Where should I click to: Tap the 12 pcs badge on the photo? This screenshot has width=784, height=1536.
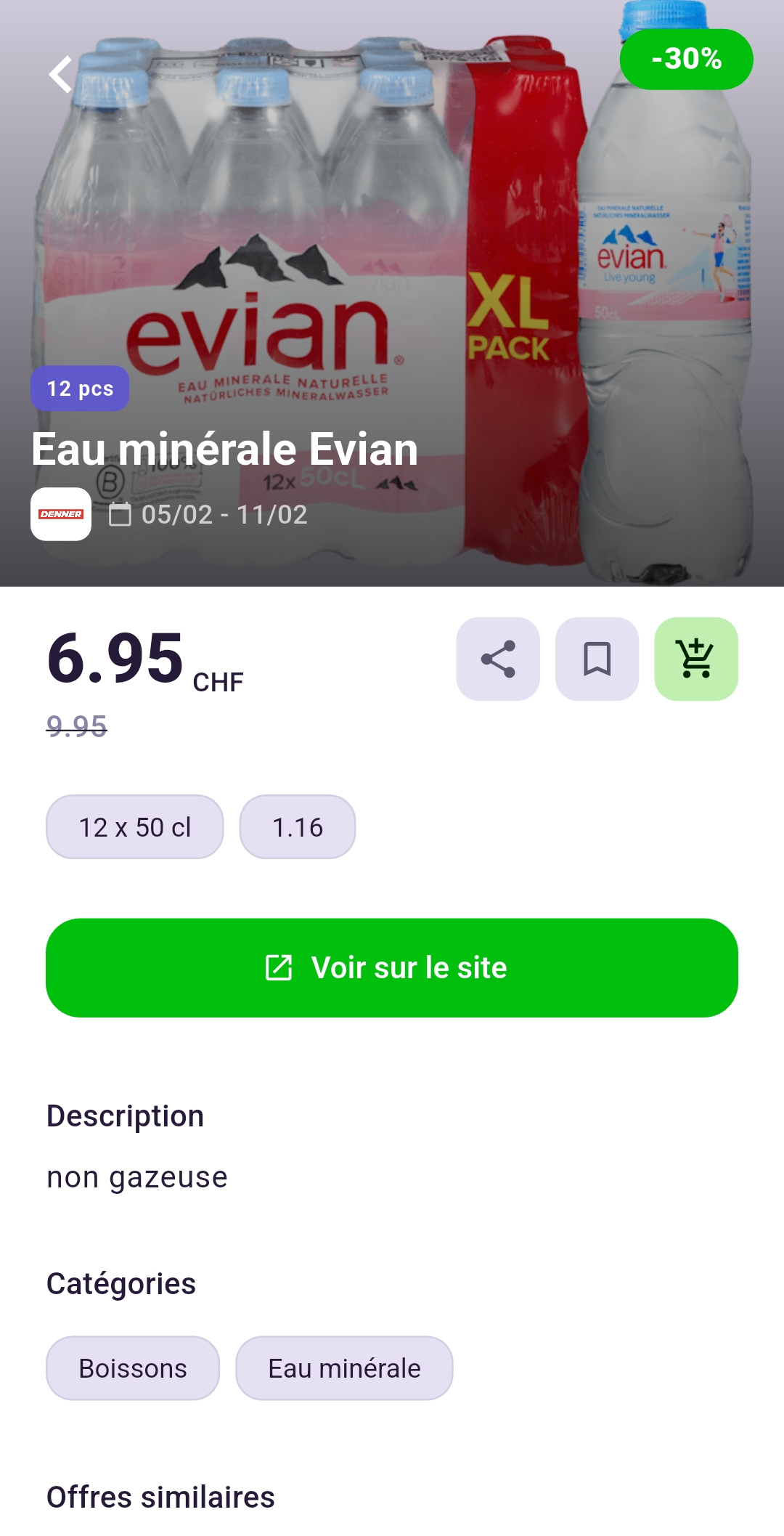click(80, 389)
